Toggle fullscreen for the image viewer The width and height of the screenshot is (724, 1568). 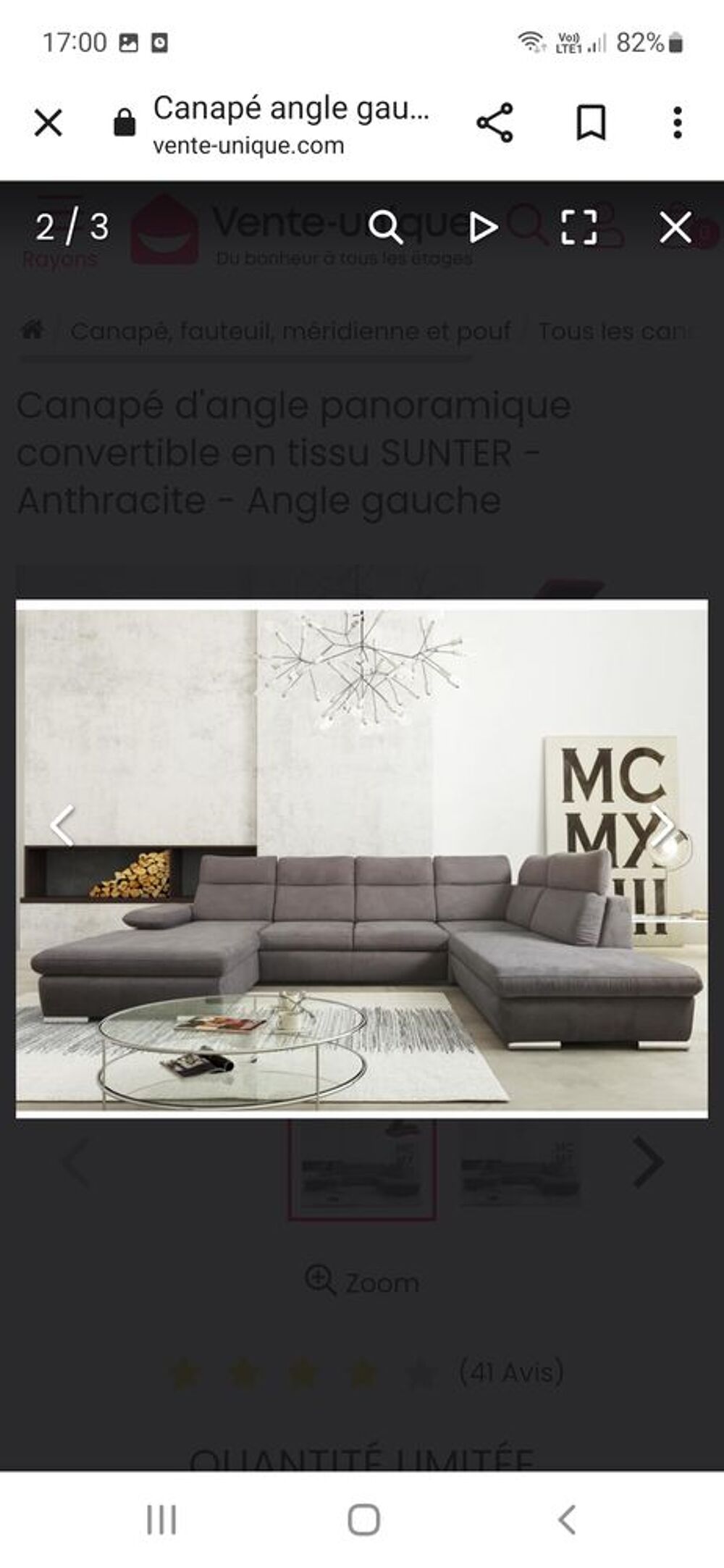coord(579,227)
